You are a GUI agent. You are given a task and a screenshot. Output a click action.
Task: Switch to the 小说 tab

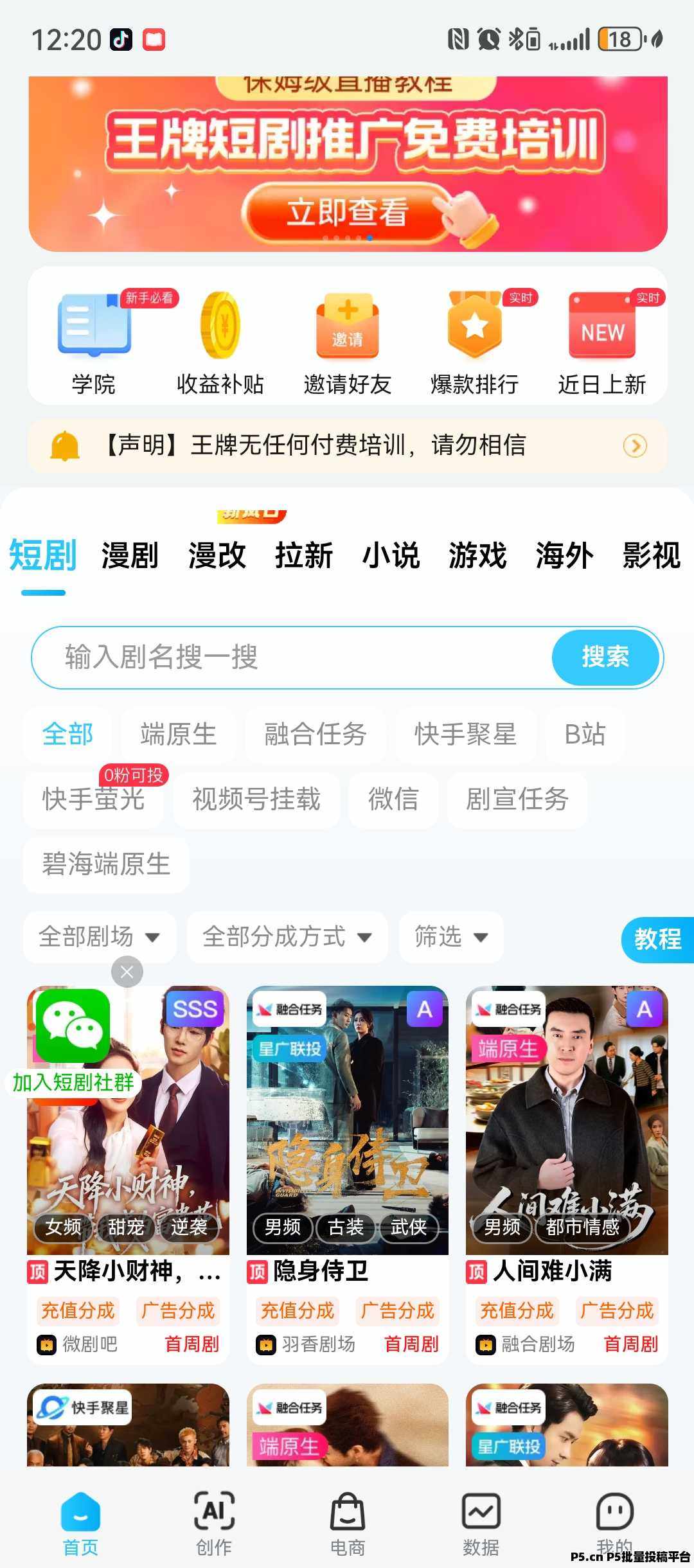pos(391,555)
